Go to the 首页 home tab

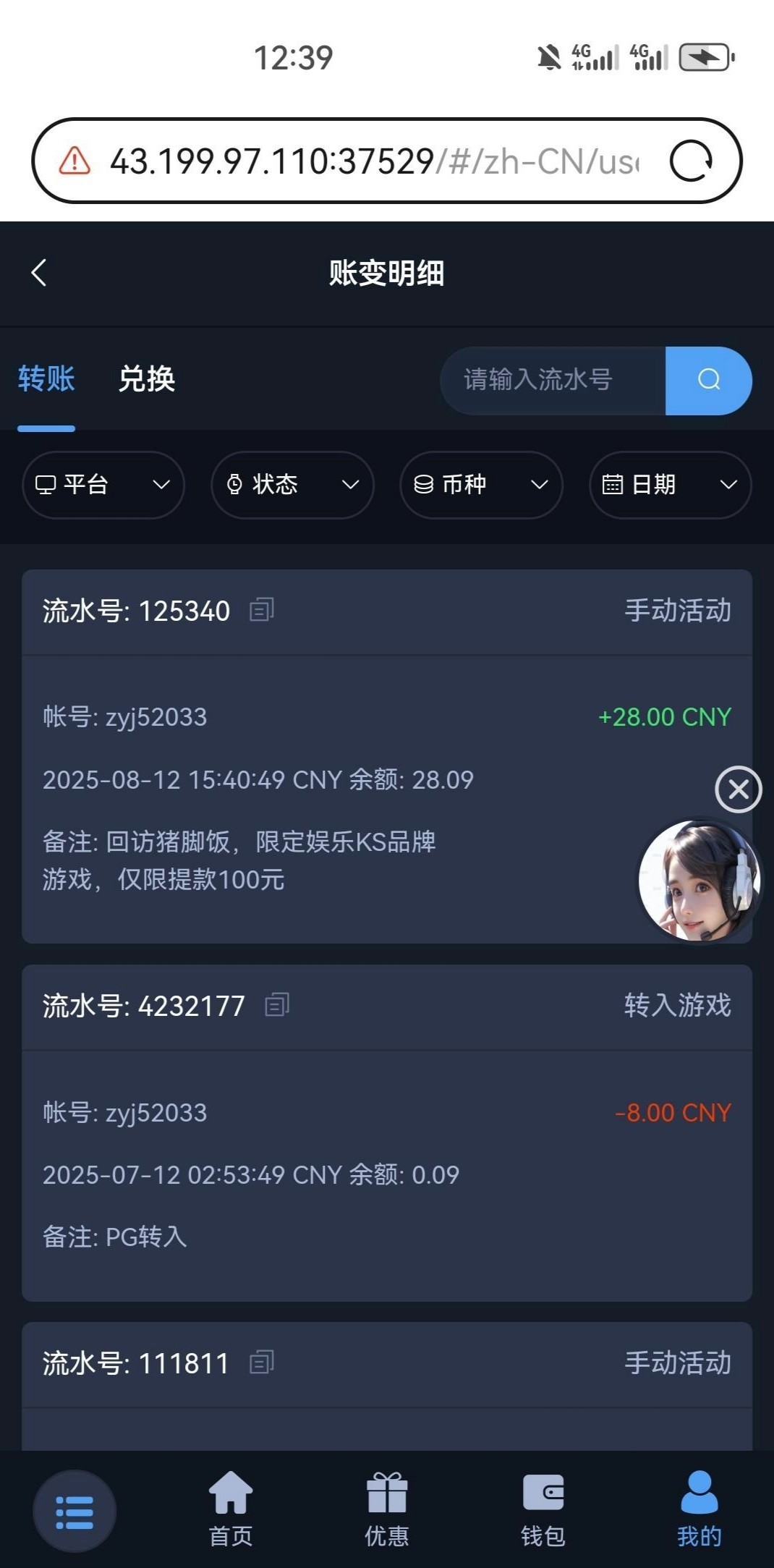(x=231, y=1509)
